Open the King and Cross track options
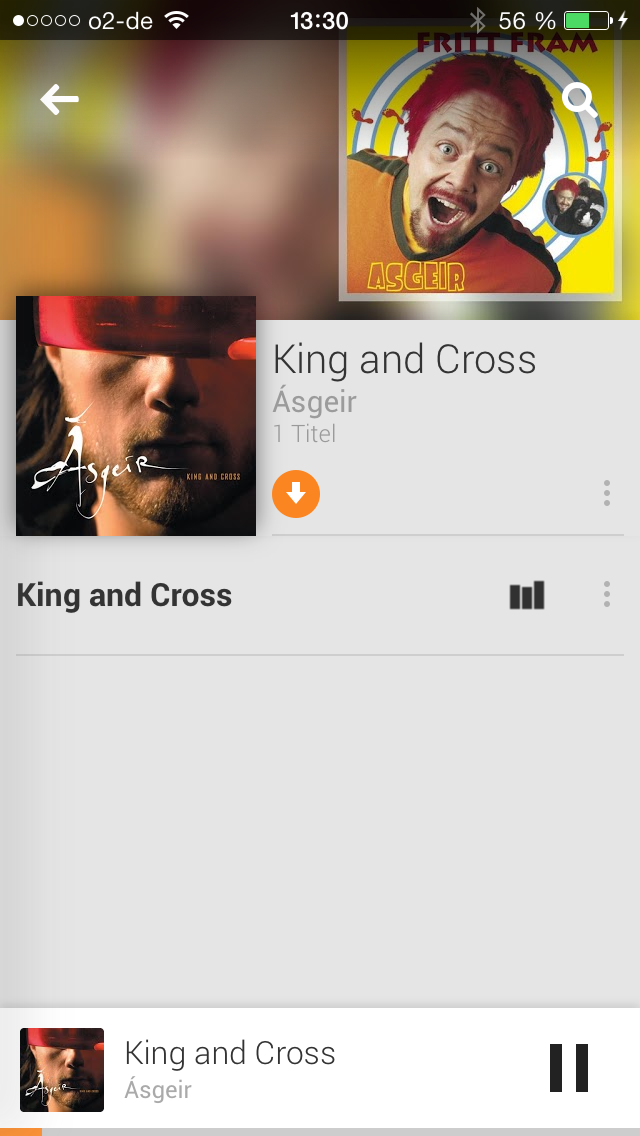This screenshot has width=640, height=1136. pos(606,595)
